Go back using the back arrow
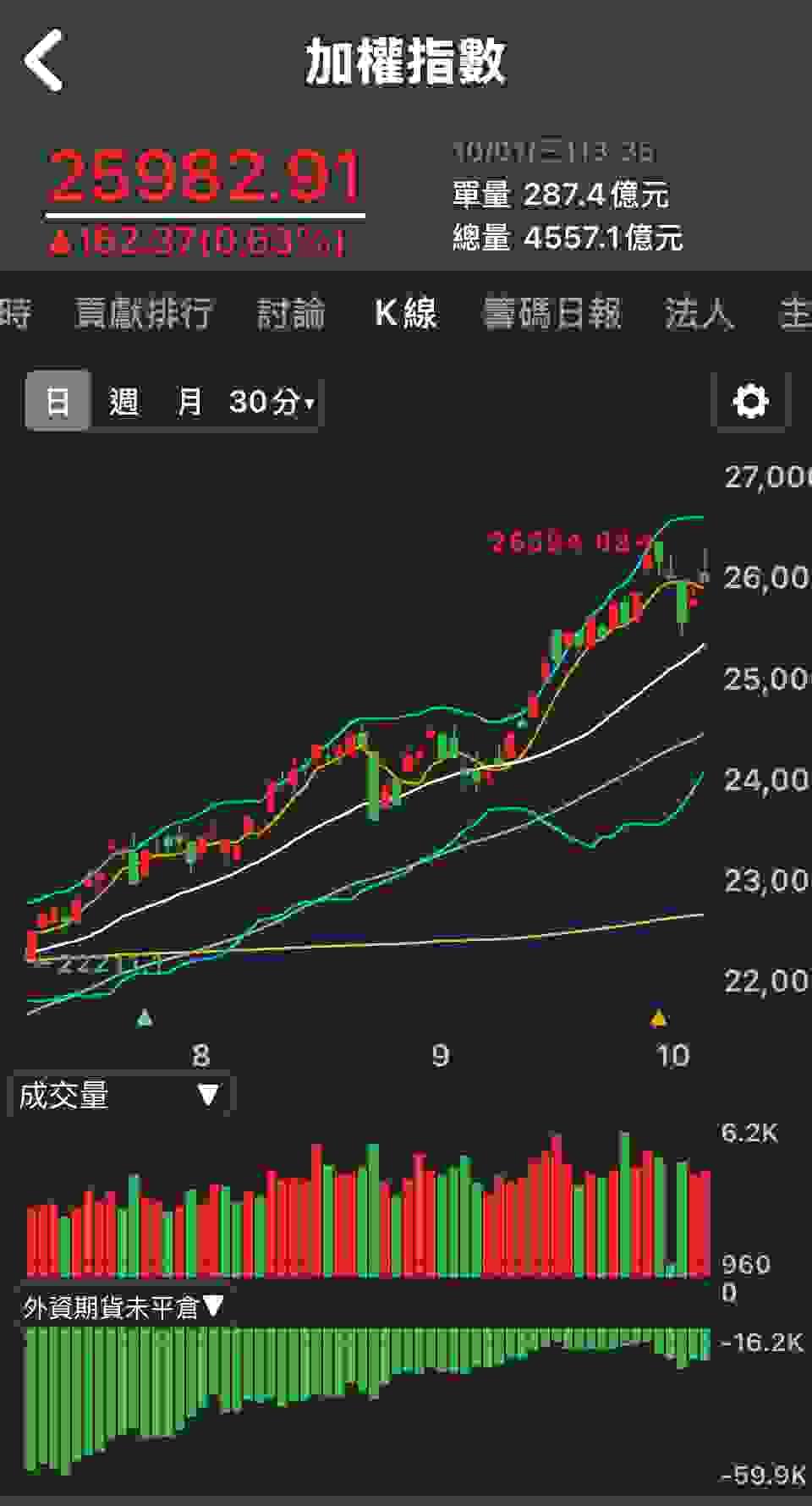The width and height of the screenshot is (812, 1506). pos(44,60)
